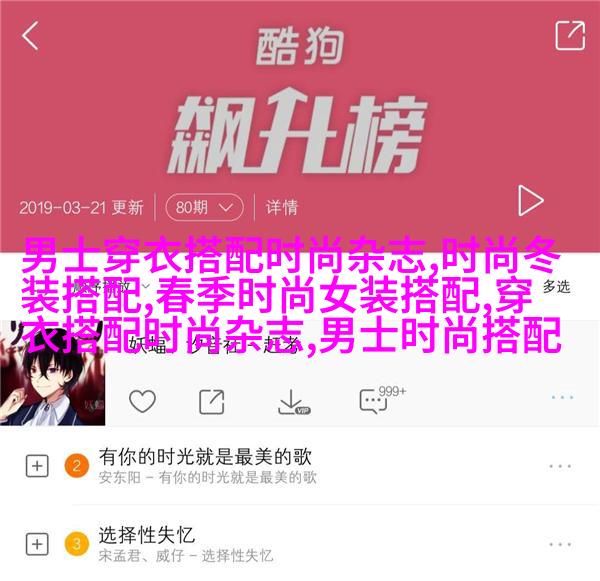
Task: Like the current song with heart icon
Action: pos(142,402)
